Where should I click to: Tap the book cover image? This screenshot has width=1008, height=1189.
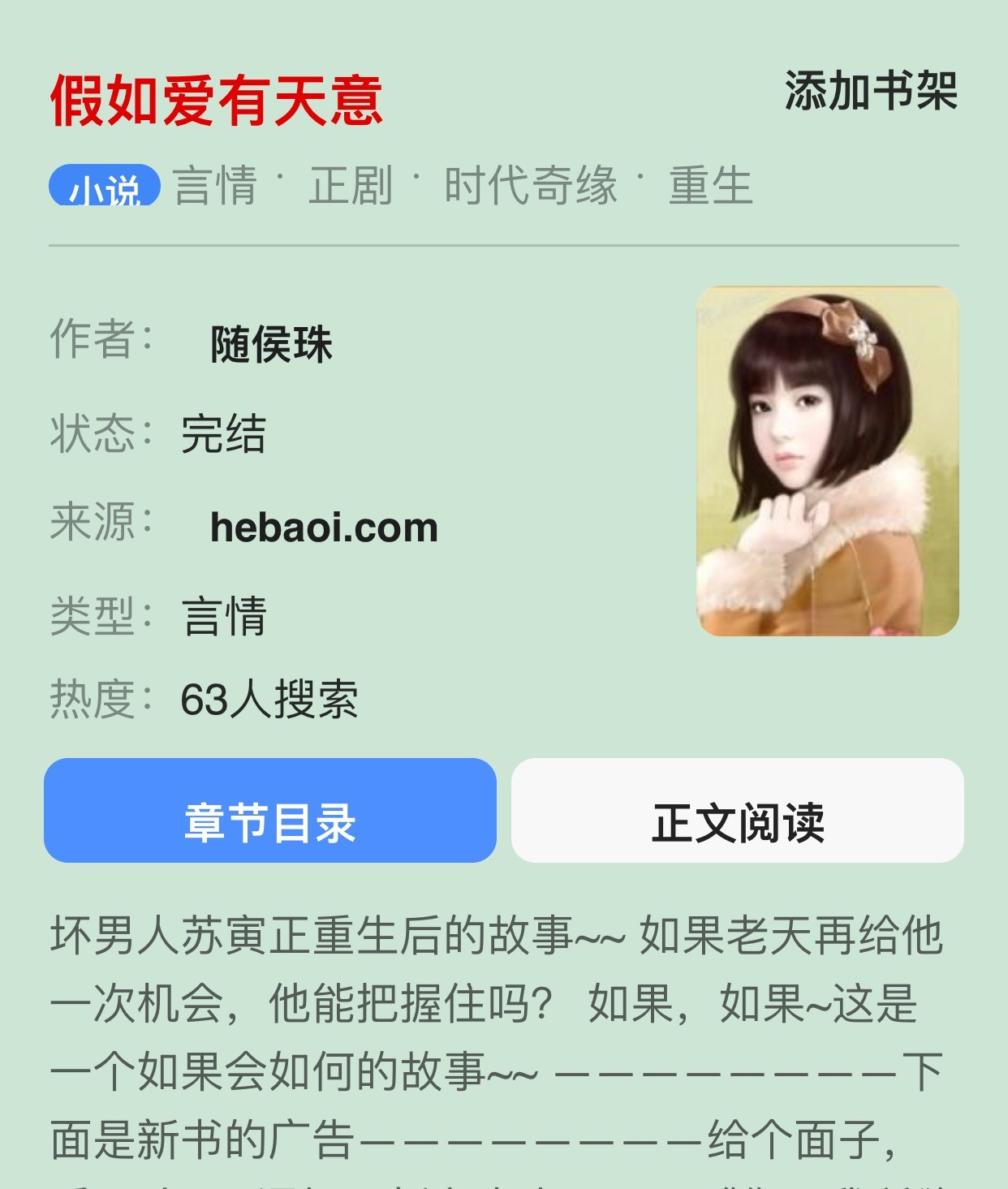click(x=828, y=461)
